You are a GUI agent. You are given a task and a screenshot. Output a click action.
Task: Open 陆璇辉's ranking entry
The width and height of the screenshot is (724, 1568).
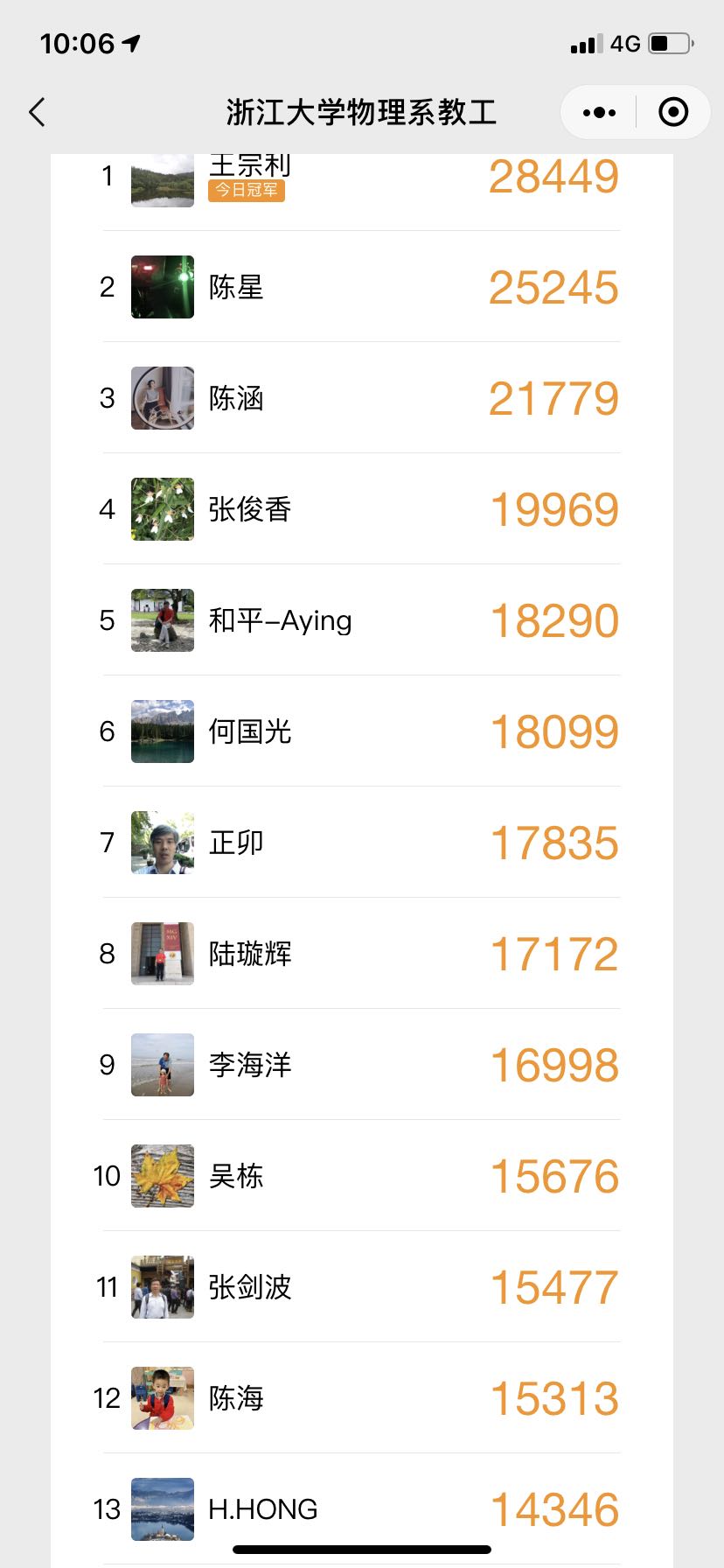click(x=361, y=954)
